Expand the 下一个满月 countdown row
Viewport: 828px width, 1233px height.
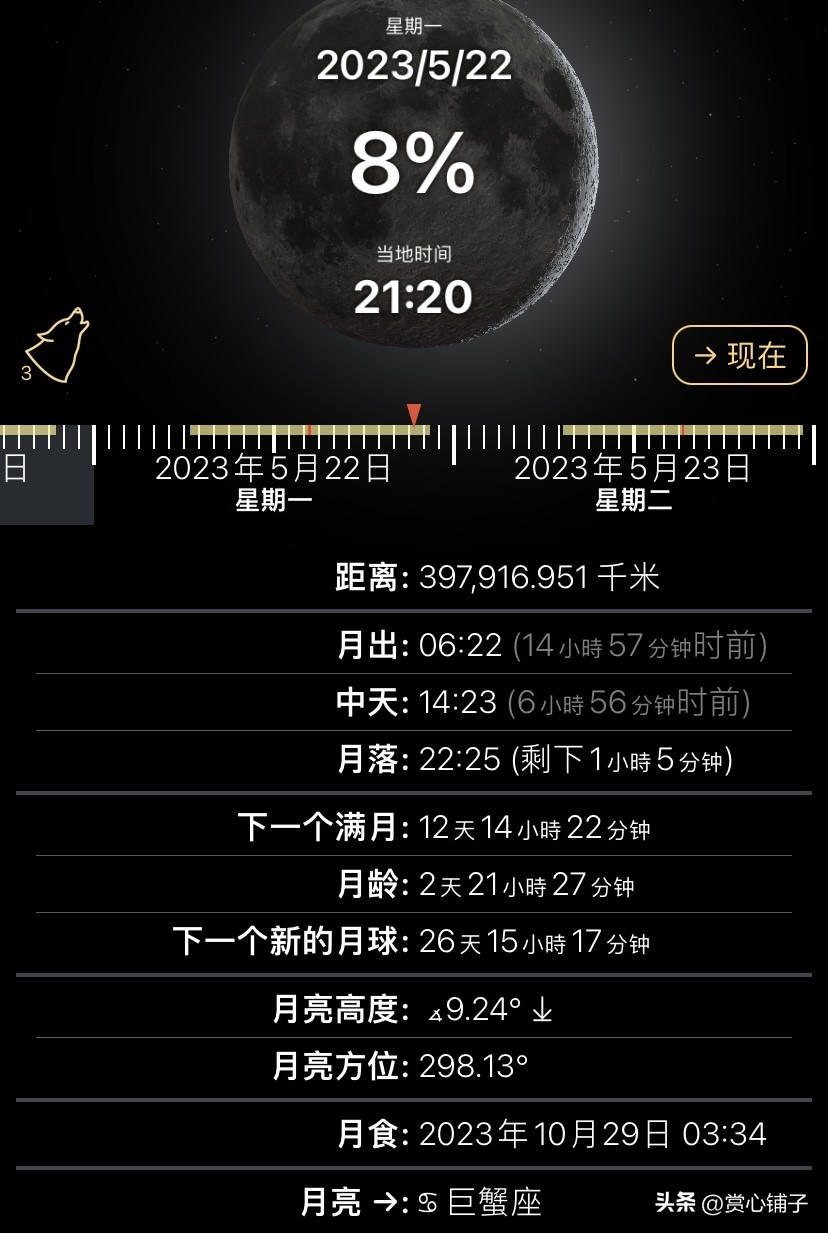pos(414,828)
